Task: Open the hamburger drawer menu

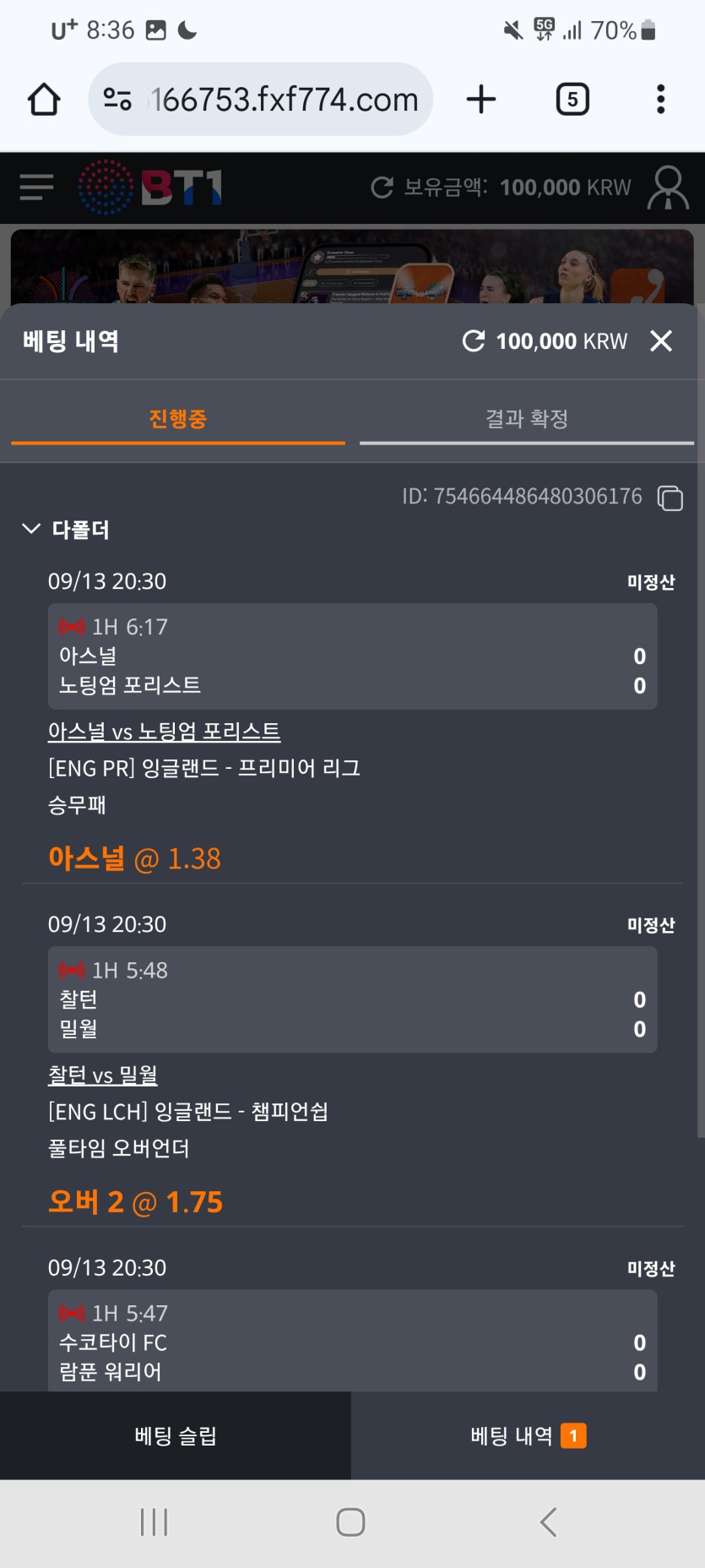Action: 36,187
